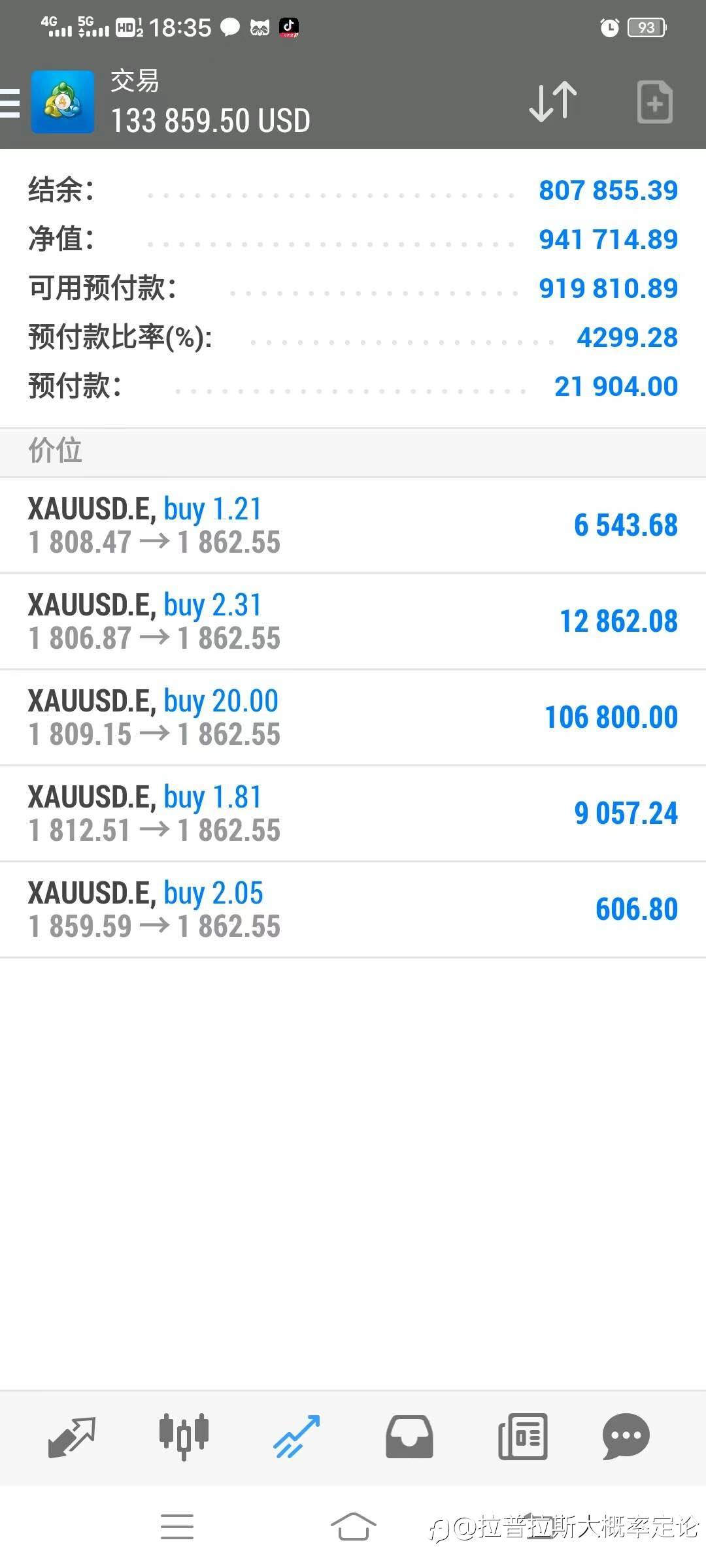Switch to the News tab

522,1437
